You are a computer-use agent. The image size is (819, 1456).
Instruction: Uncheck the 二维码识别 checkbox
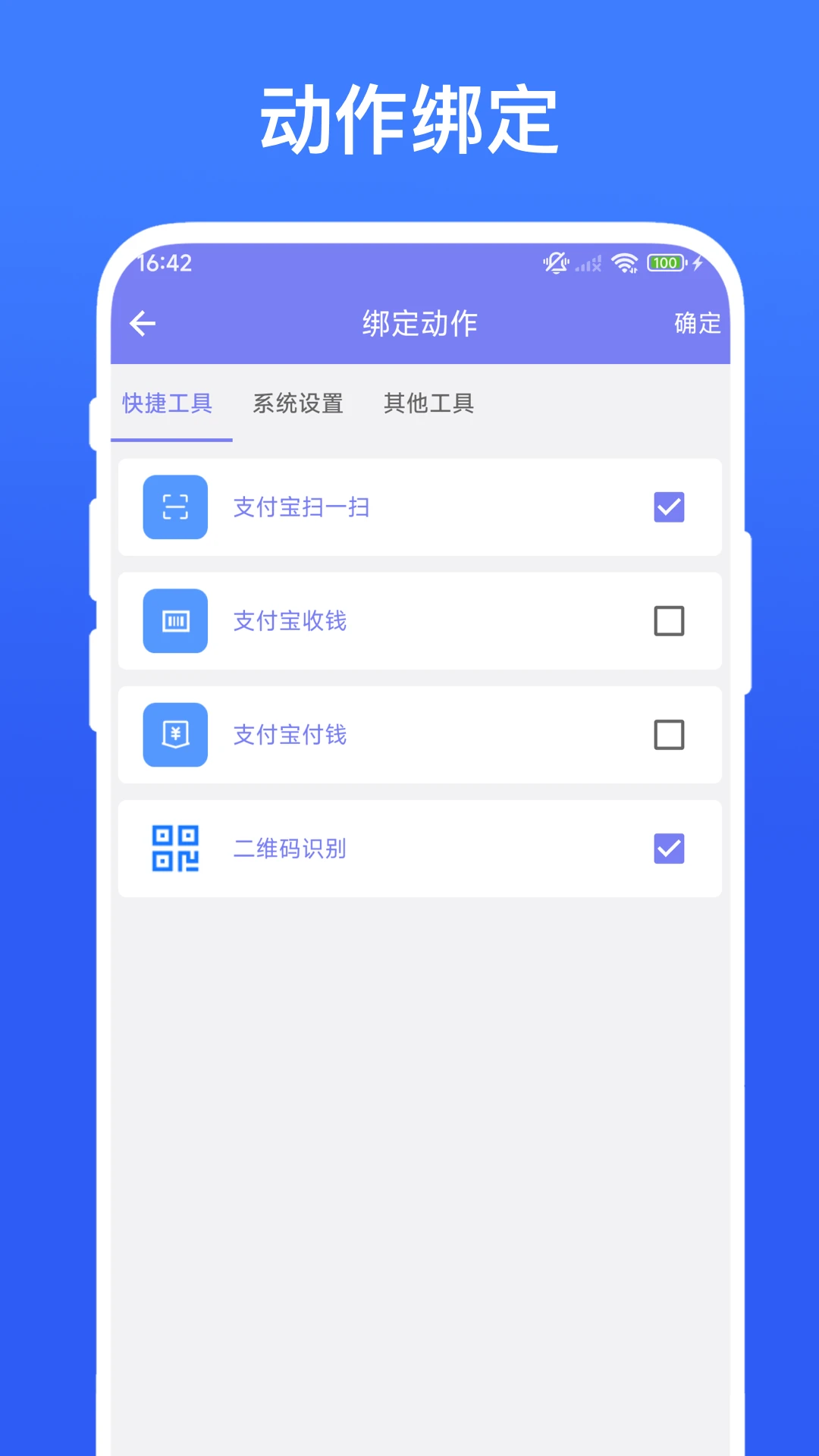668,849
